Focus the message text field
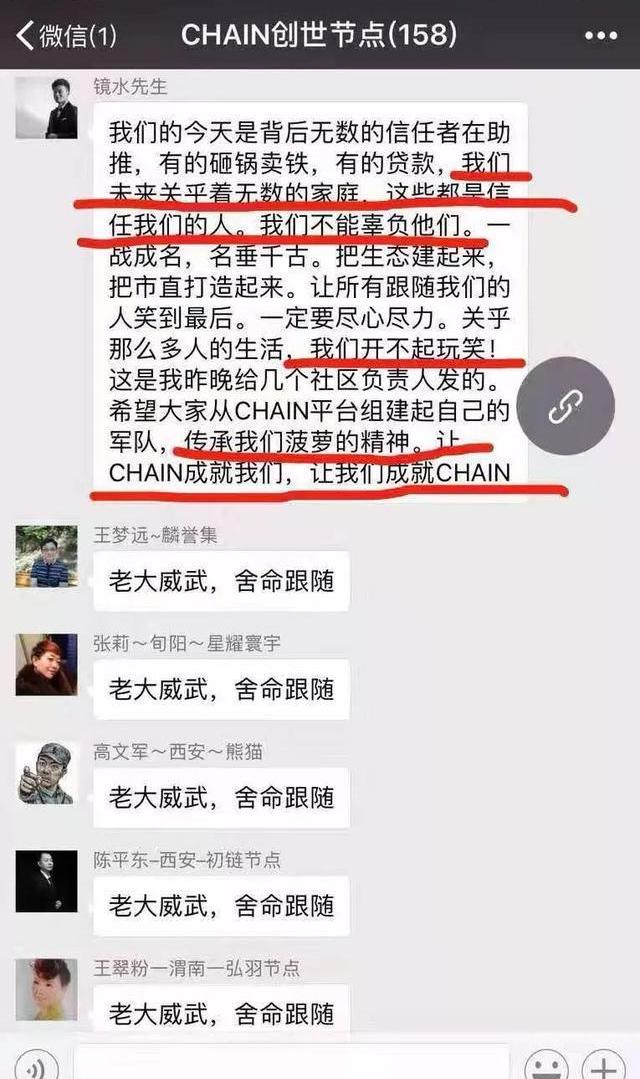This screenshot has height=1079, width=640. 290,1064
